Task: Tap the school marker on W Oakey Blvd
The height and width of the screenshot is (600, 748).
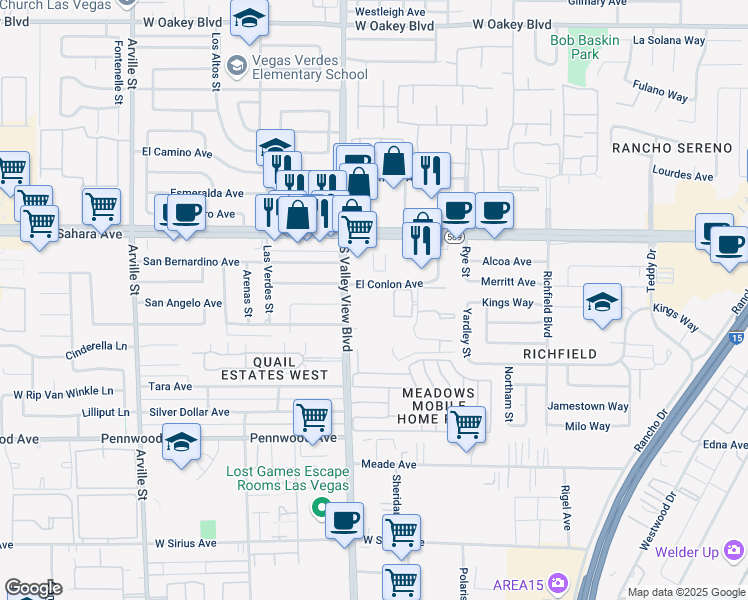Action: point(249,19)
